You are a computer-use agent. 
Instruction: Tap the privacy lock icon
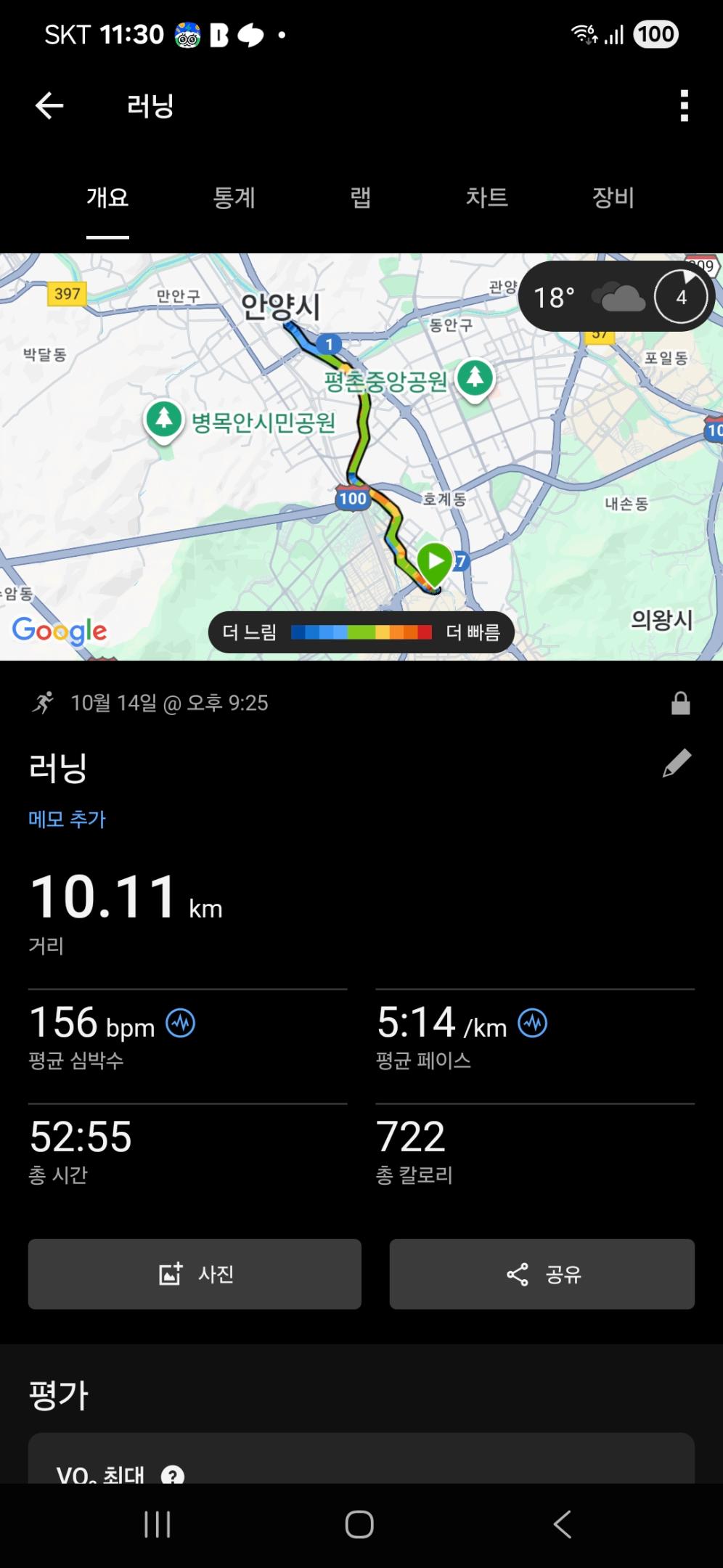point(680,703)
